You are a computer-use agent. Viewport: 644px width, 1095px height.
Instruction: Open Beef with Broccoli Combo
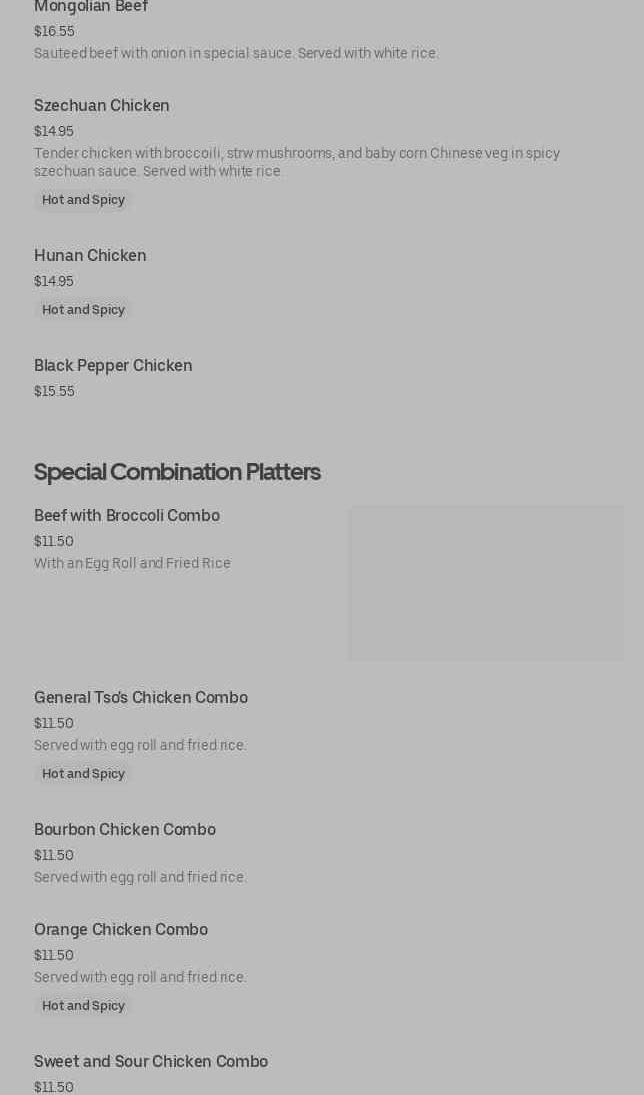127,515
